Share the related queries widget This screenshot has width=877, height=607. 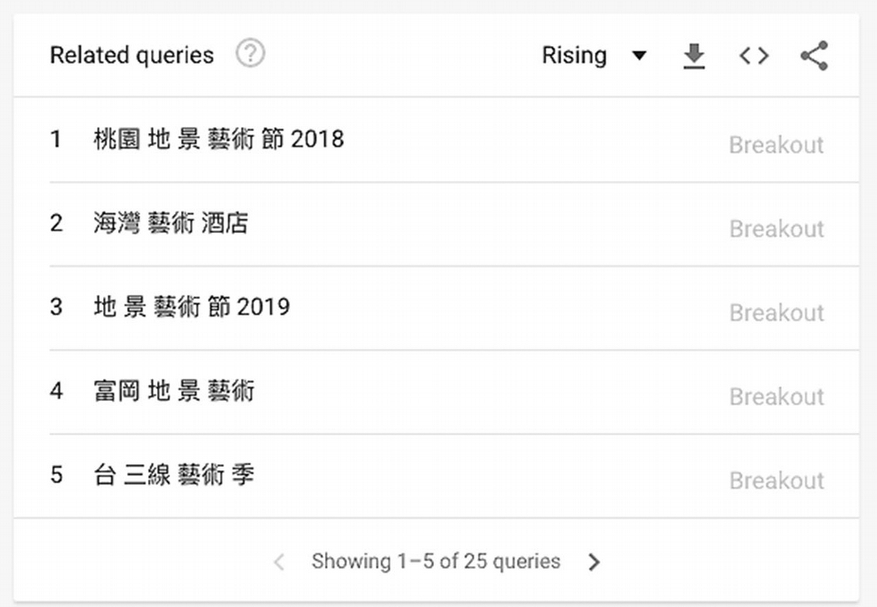tap(814, 56)
